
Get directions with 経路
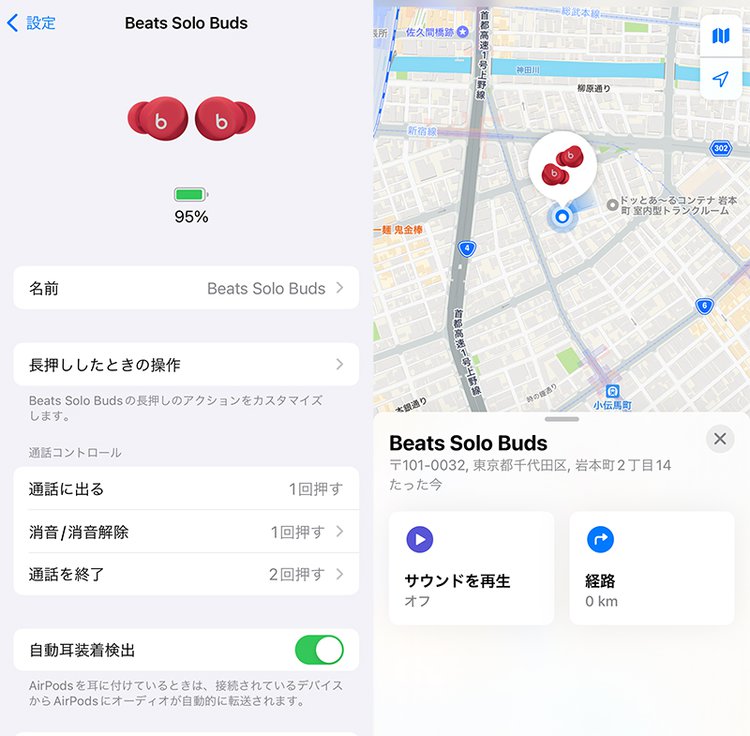click(x=651, y=568)
